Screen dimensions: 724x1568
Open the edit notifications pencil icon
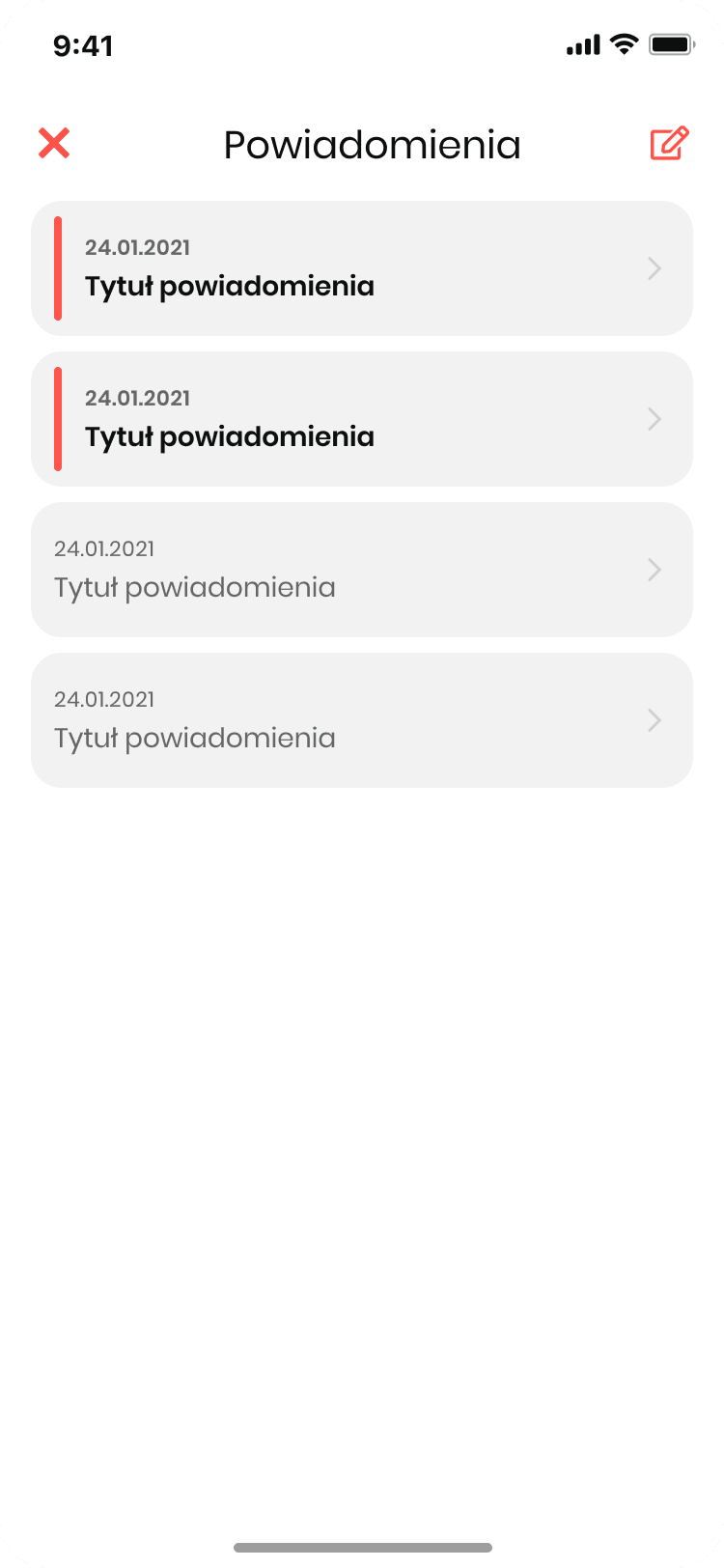[668, 143]
